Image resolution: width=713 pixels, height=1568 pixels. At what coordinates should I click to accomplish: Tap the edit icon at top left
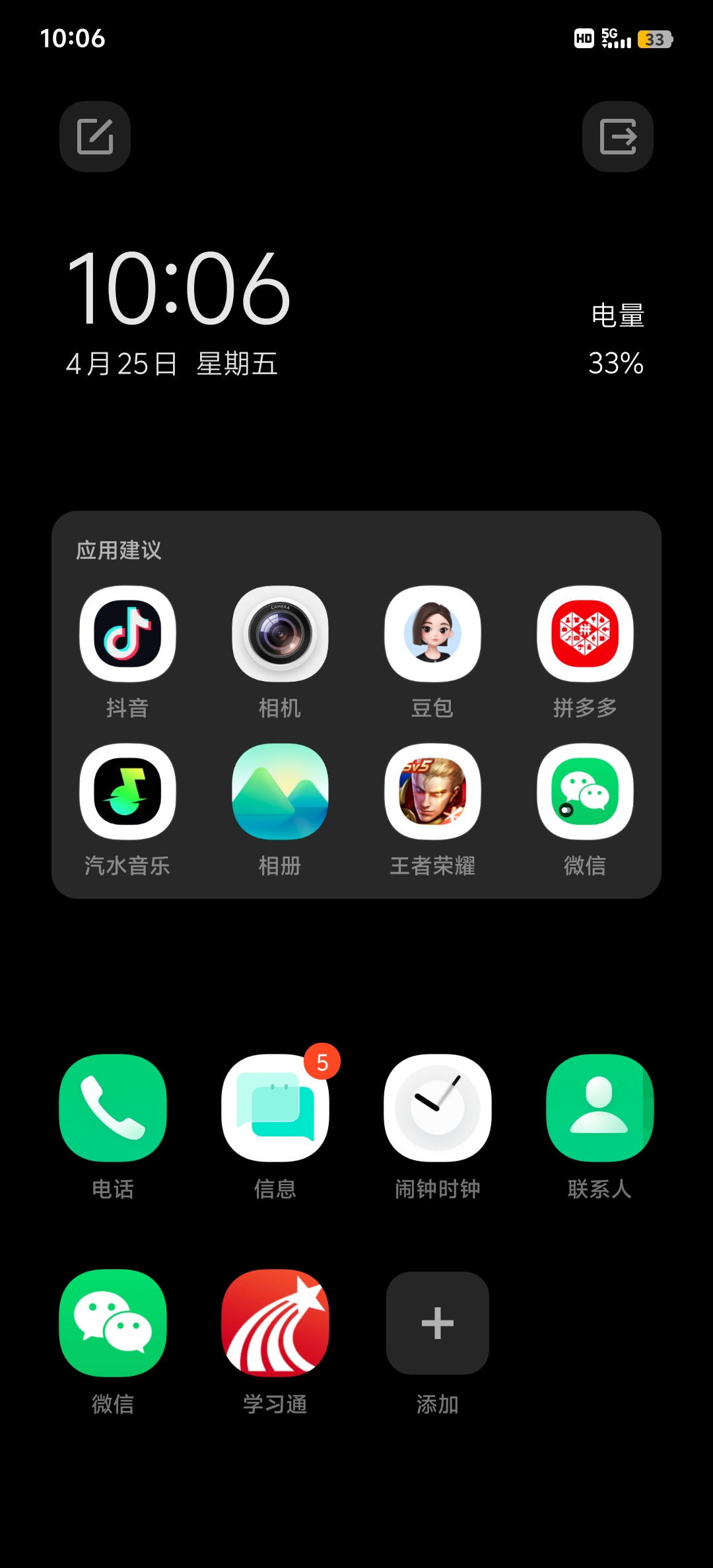coord(95,137)
